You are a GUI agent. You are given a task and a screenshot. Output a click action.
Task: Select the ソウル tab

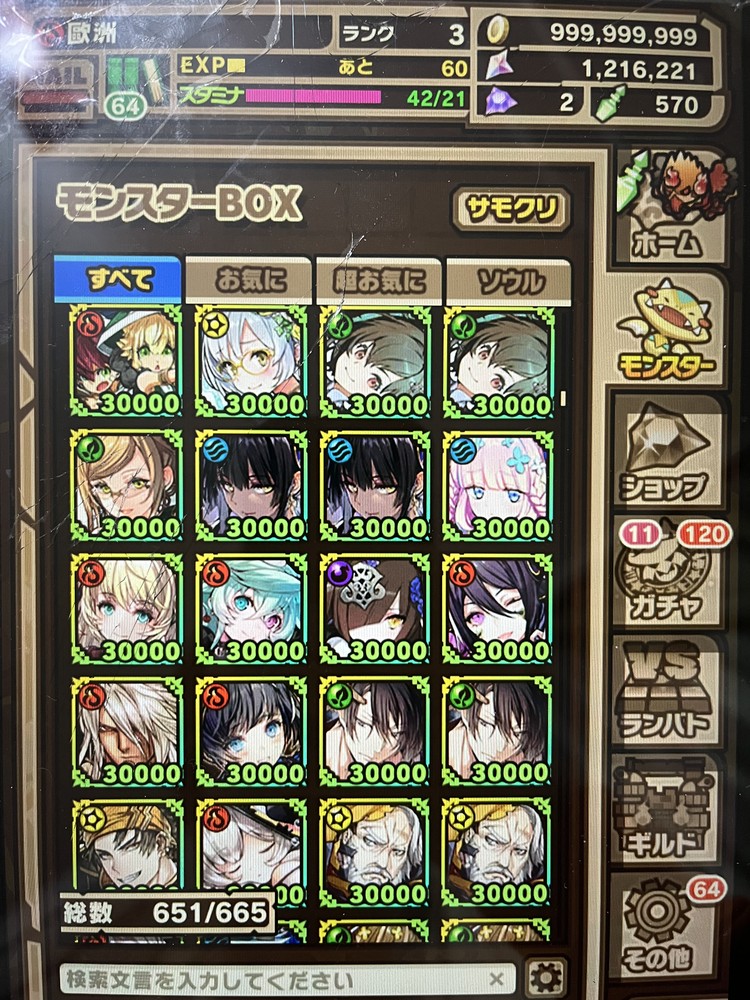click(507, 281)
